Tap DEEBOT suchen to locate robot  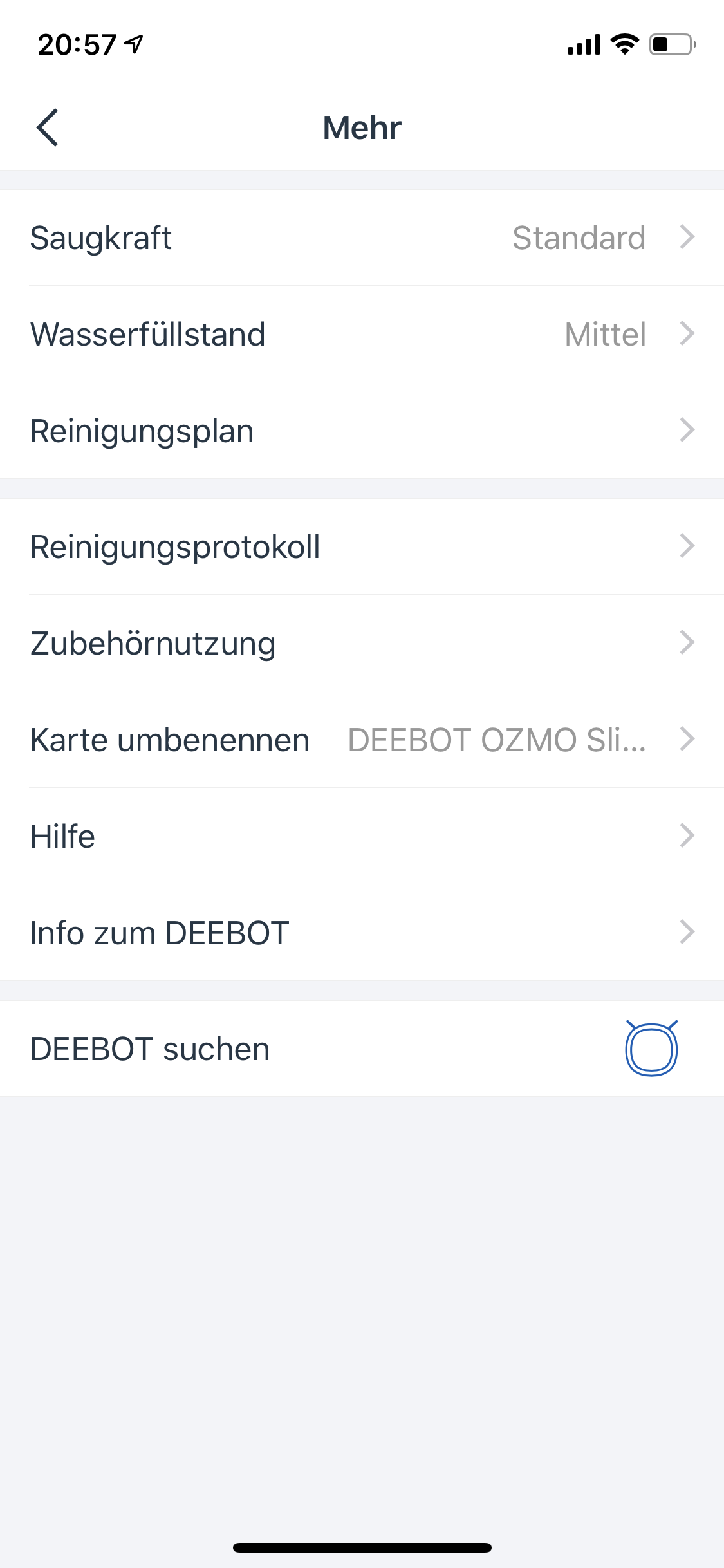(x=651, y=1049)
